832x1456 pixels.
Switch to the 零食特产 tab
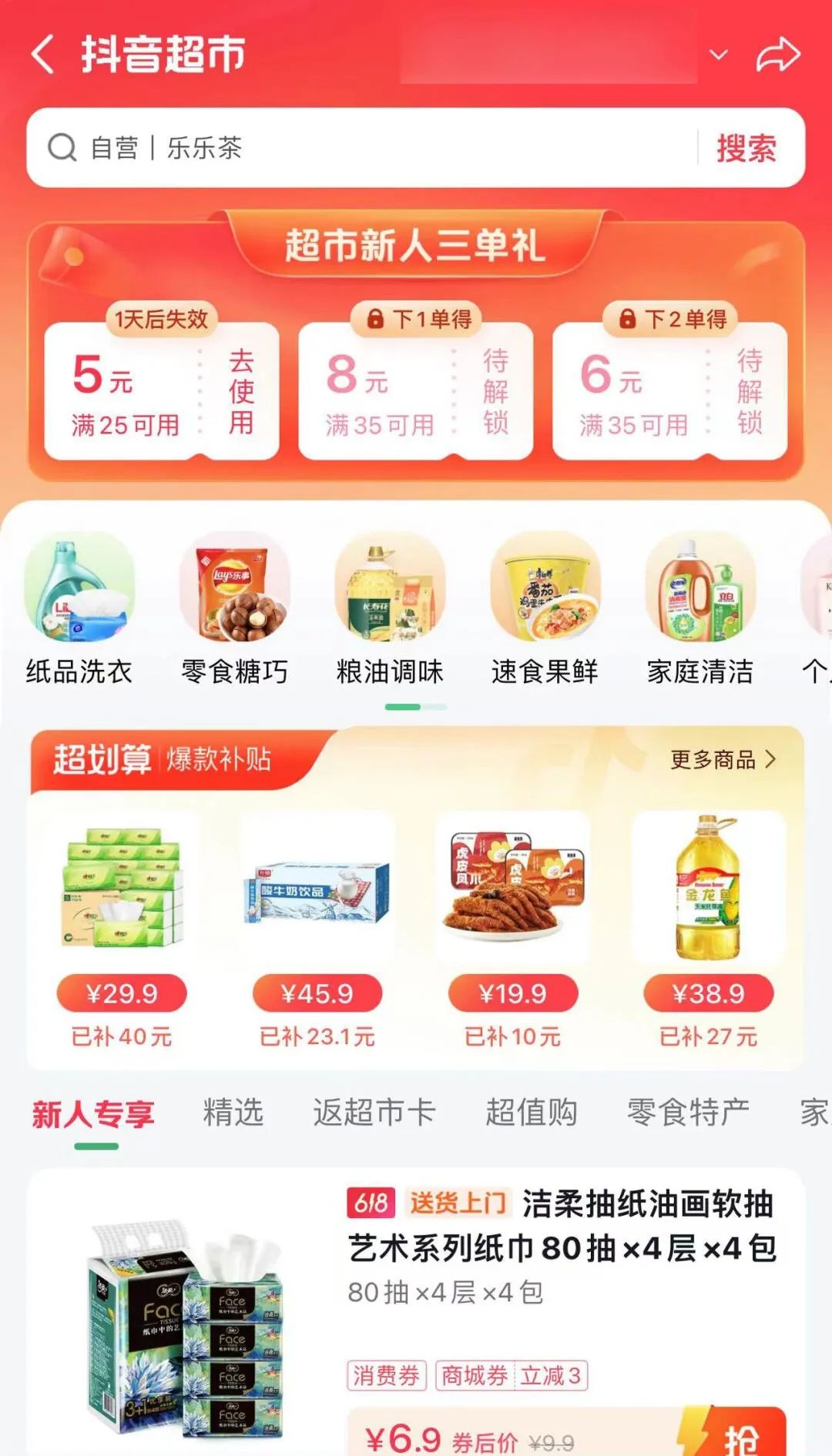click(688, 1113)
